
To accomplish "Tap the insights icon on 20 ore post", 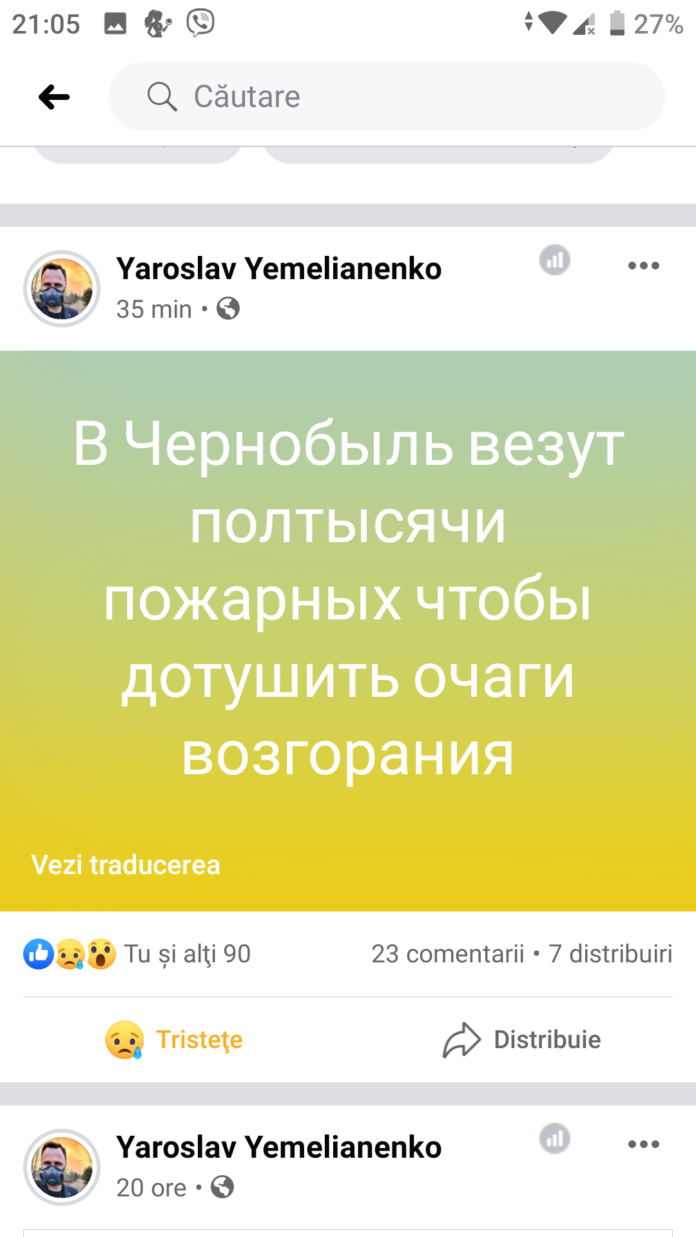I will [x=555, y=1139].
